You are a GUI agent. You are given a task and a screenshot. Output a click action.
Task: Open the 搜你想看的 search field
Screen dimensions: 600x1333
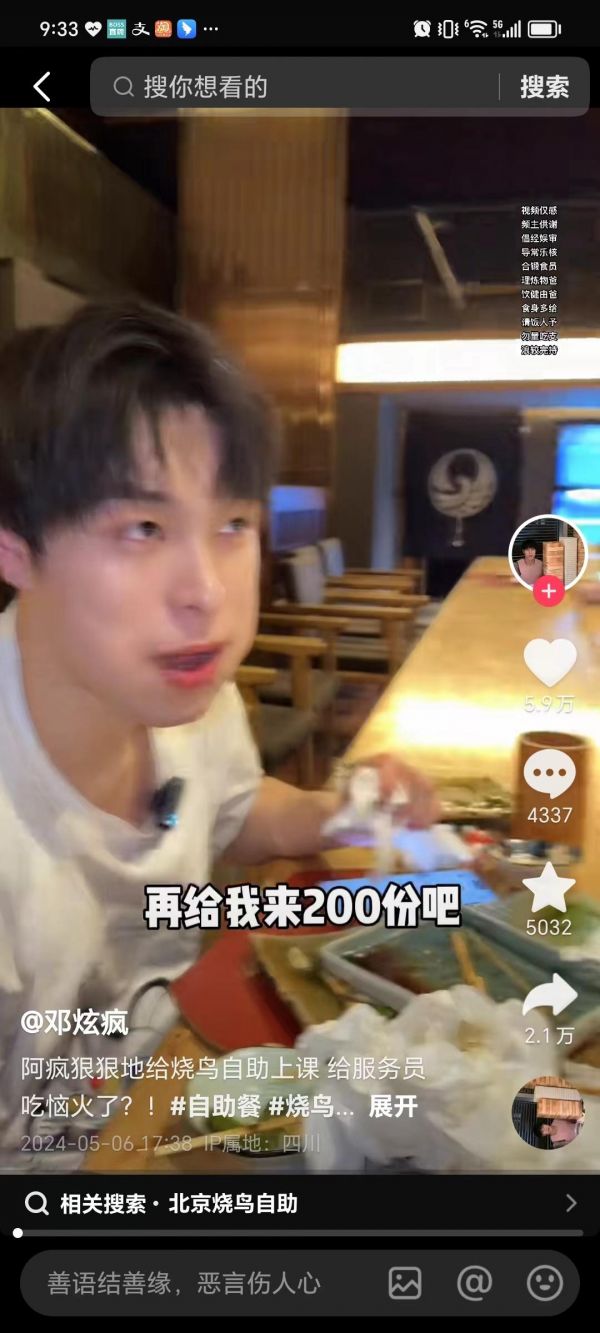click(x=300, y=87)
